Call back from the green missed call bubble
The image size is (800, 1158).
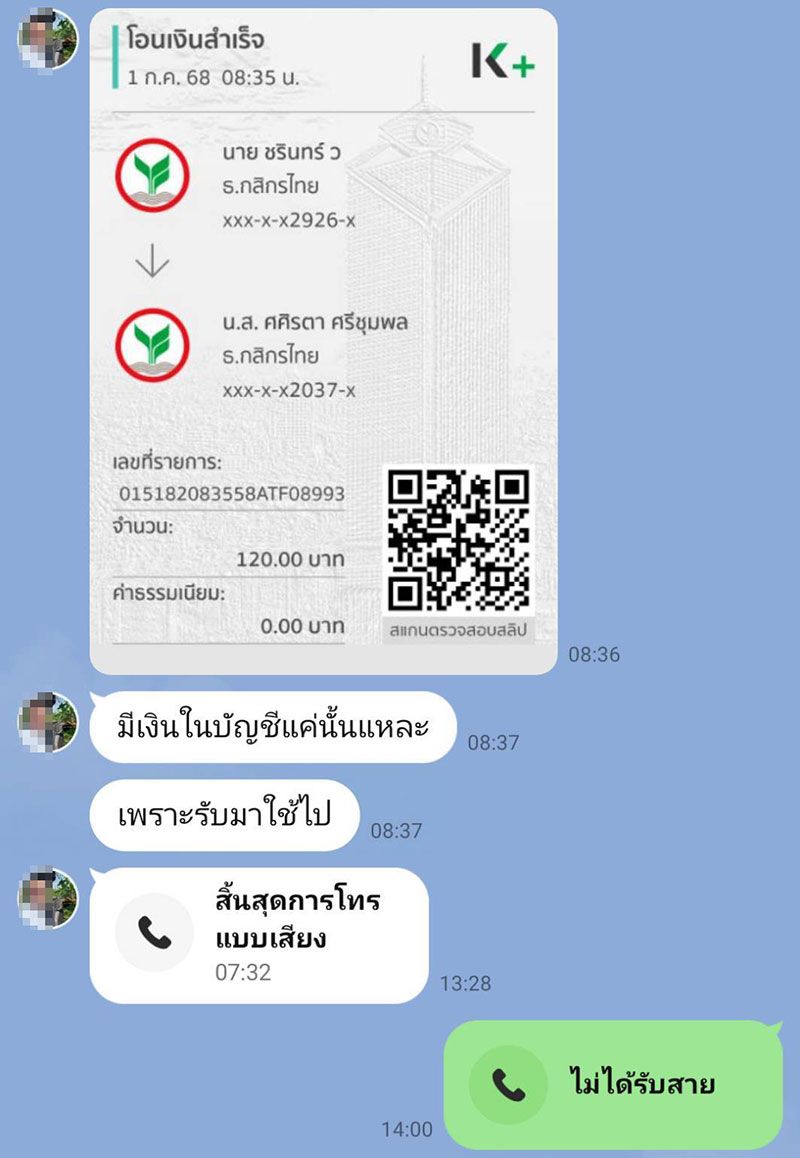pos(612,1084)
